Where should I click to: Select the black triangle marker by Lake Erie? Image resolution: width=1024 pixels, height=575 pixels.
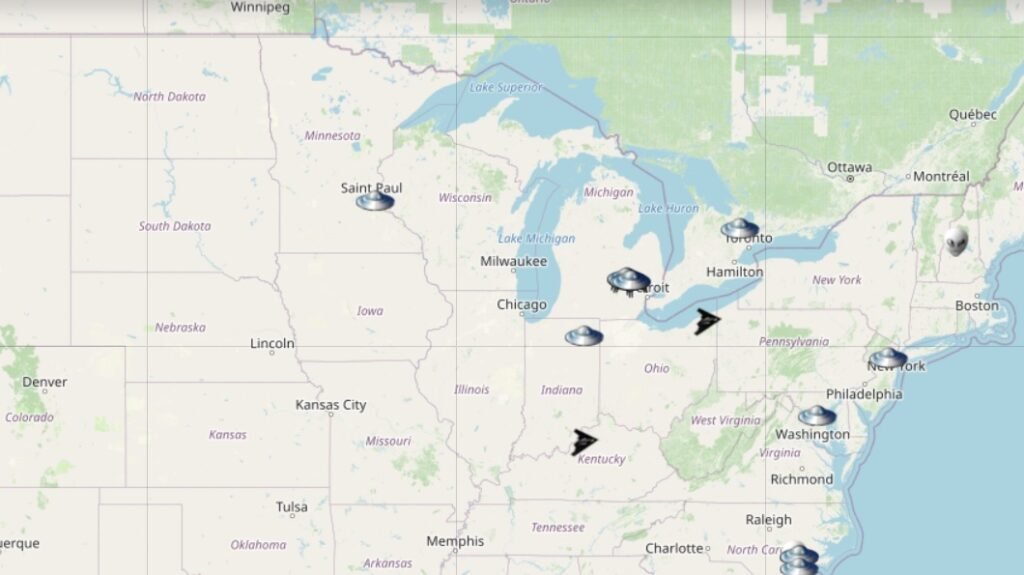click(x=707, y=321)
